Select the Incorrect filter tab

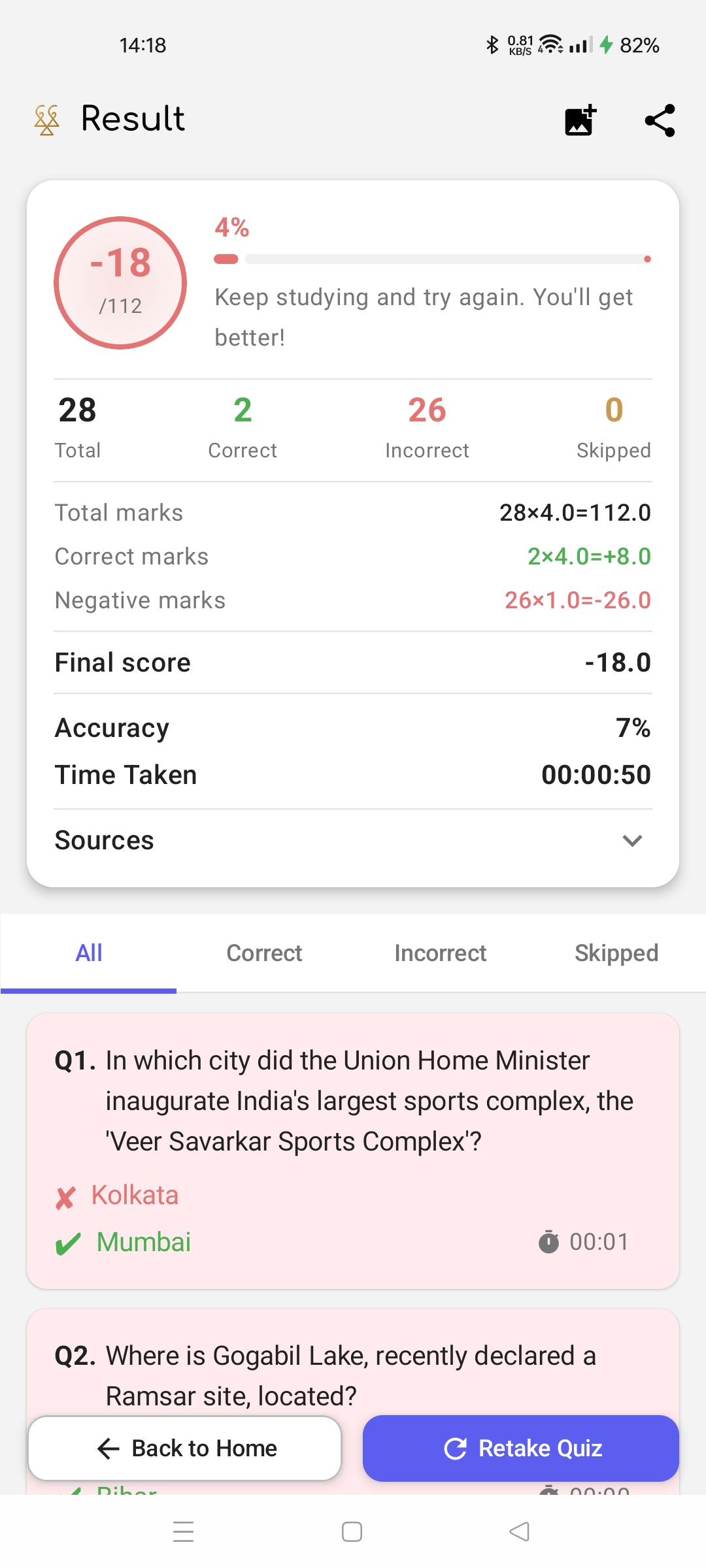(440, 953)
